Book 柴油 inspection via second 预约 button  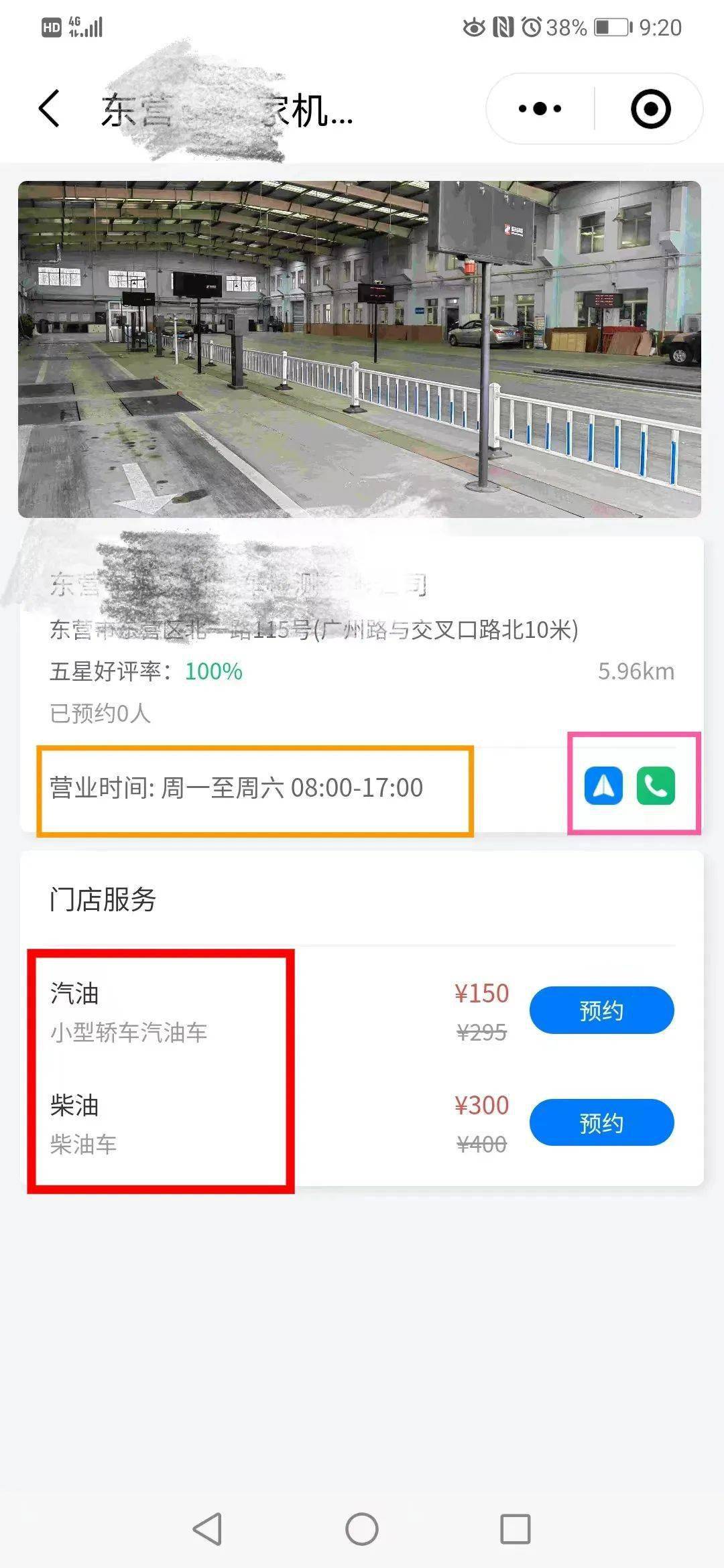coord(601,1123)
